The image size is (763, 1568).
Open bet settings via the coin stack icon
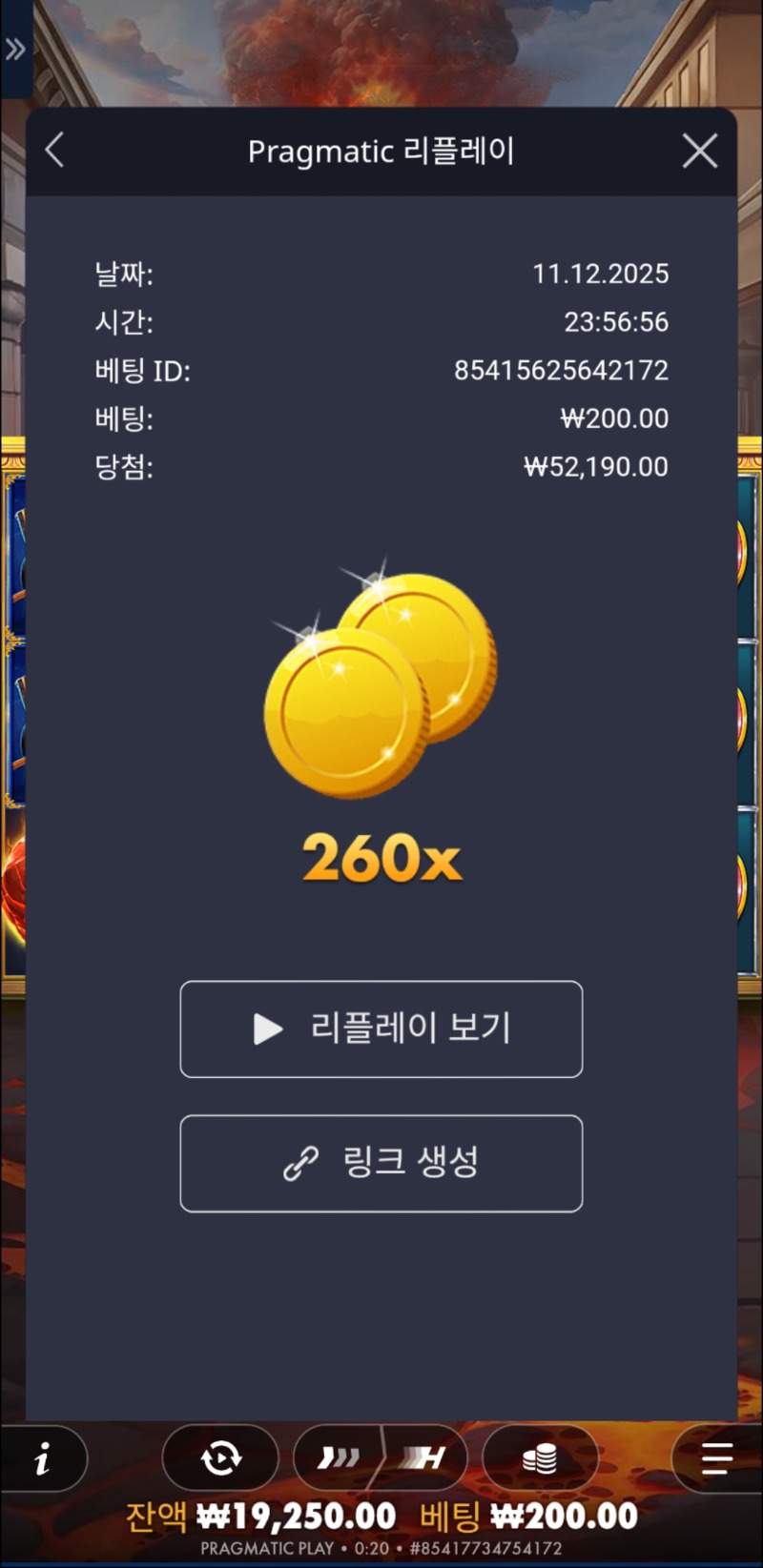[541, 1457]
